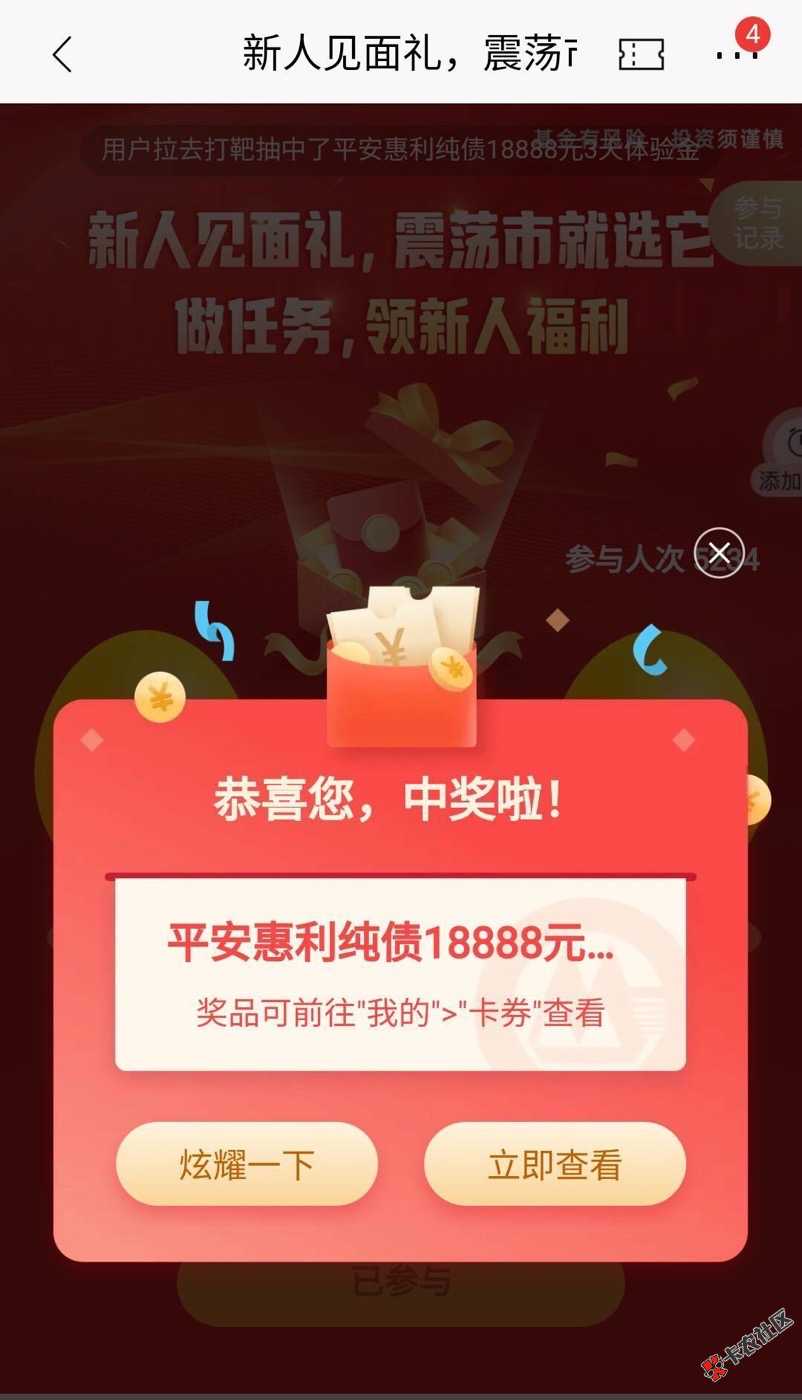The height and width of the screenshot is (1400, 802).
Task: Go back with the top-left arrow
Action: pyautogui.click(x=62, y=54)
